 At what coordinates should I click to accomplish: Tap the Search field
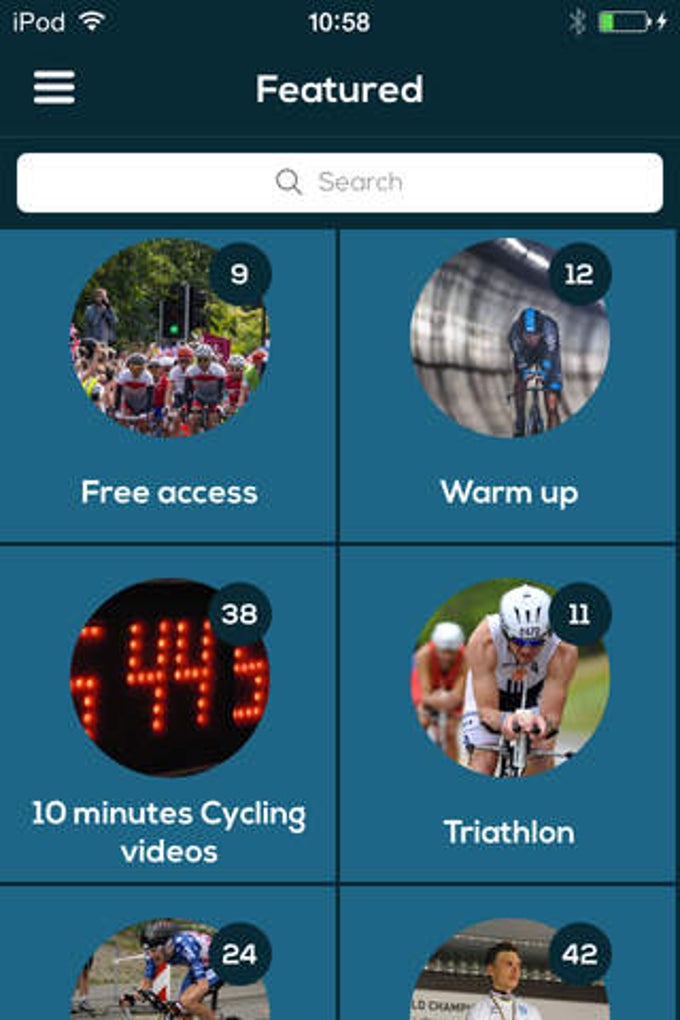[x=340, y=182]
